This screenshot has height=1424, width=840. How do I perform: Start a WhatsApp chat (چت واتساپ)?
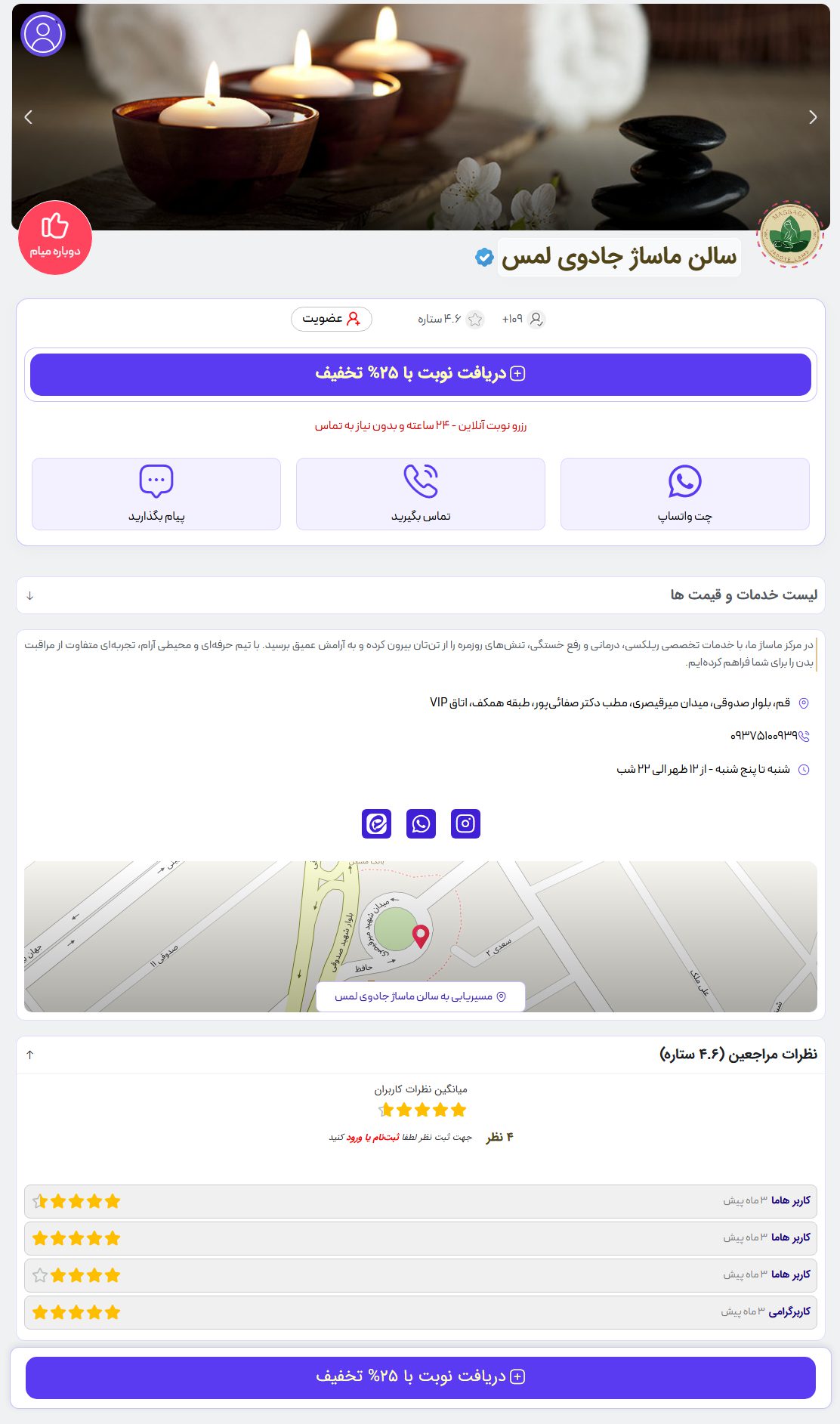684,493
